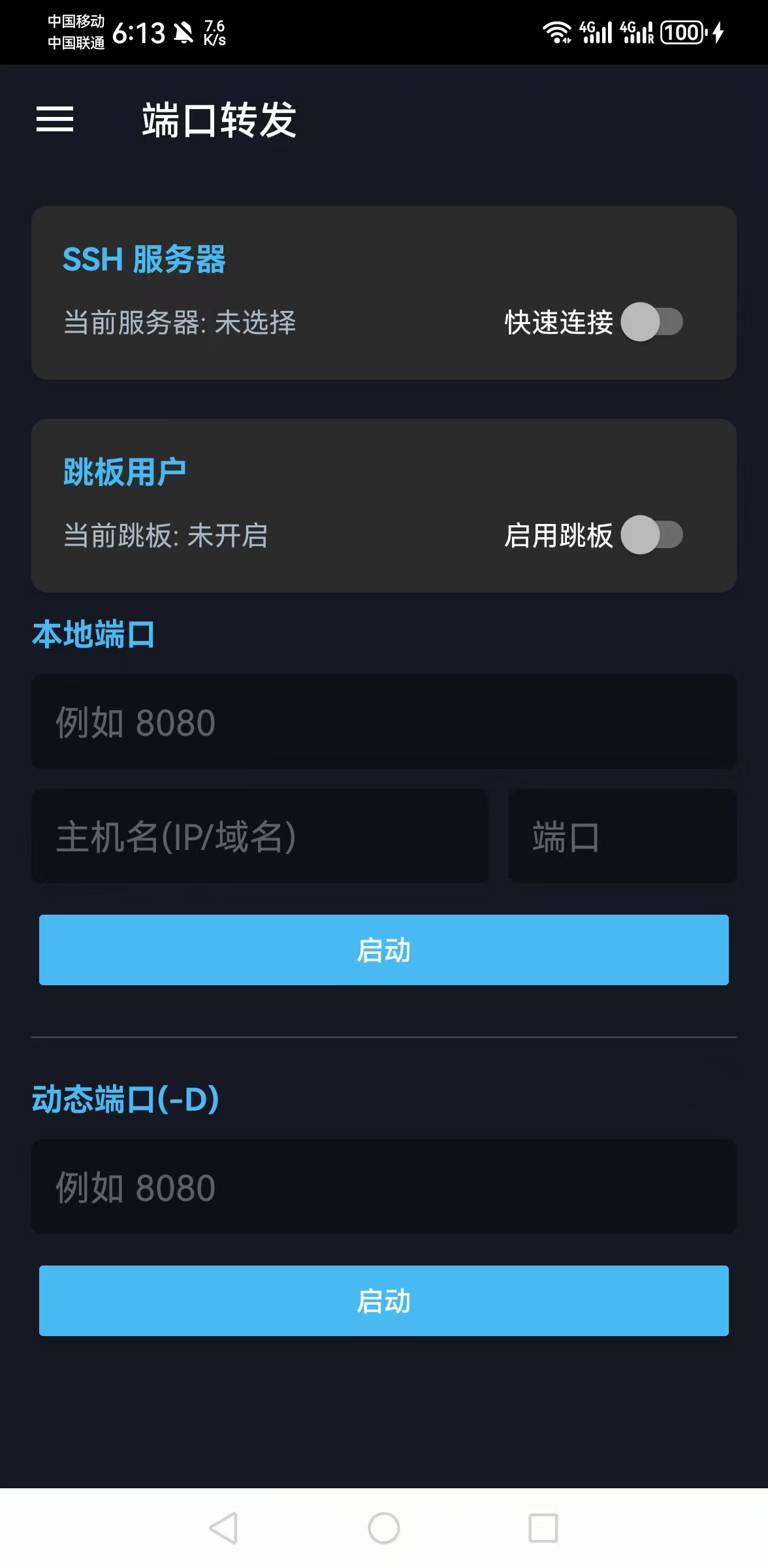Click the 主机名(IP/域名) input field
Image resolution: width=768 pixels, height=1568 pixels.
coord(259,837)
